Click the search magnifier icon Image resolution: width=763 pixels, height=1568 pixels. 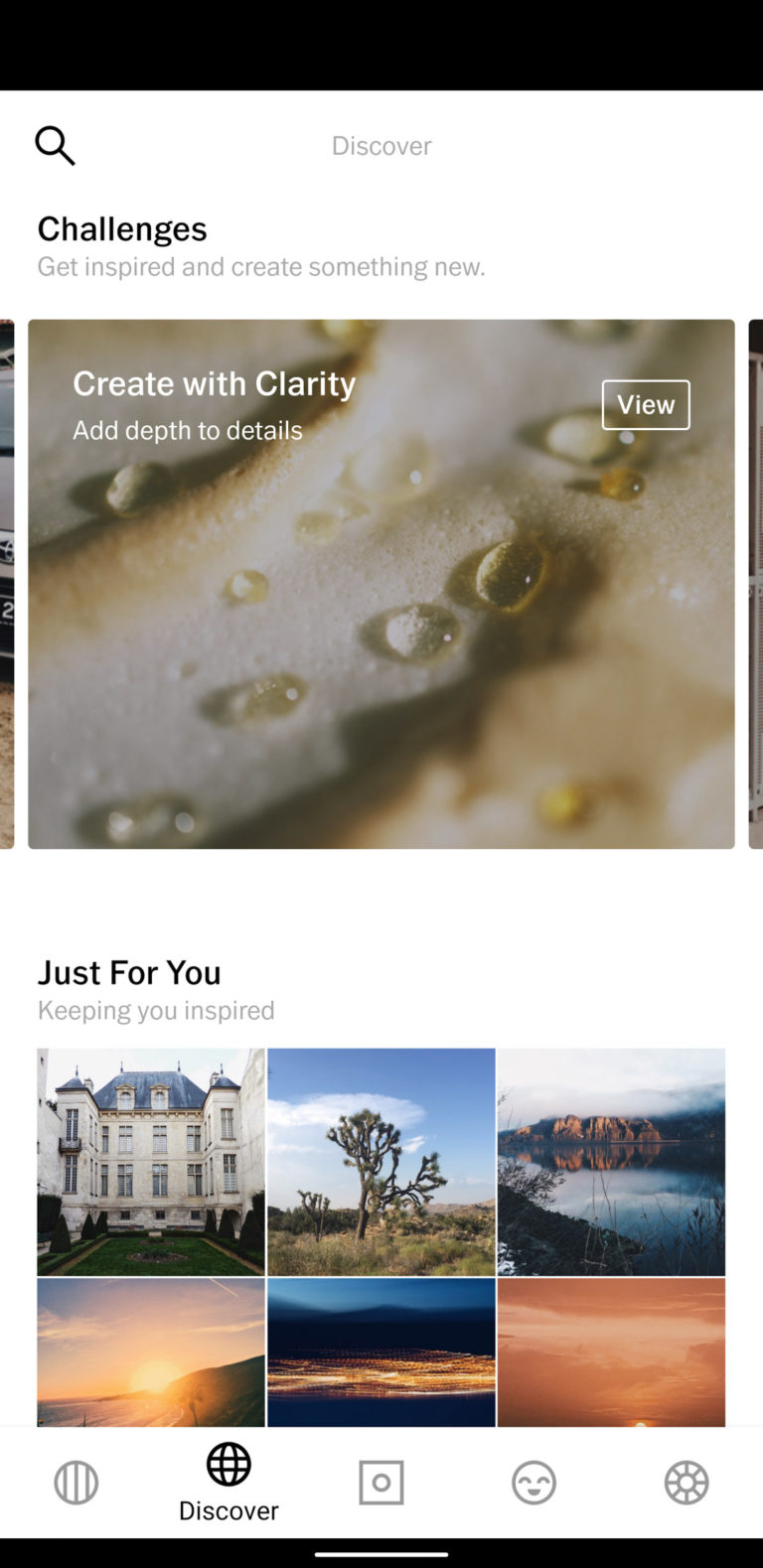pos(55,145)
